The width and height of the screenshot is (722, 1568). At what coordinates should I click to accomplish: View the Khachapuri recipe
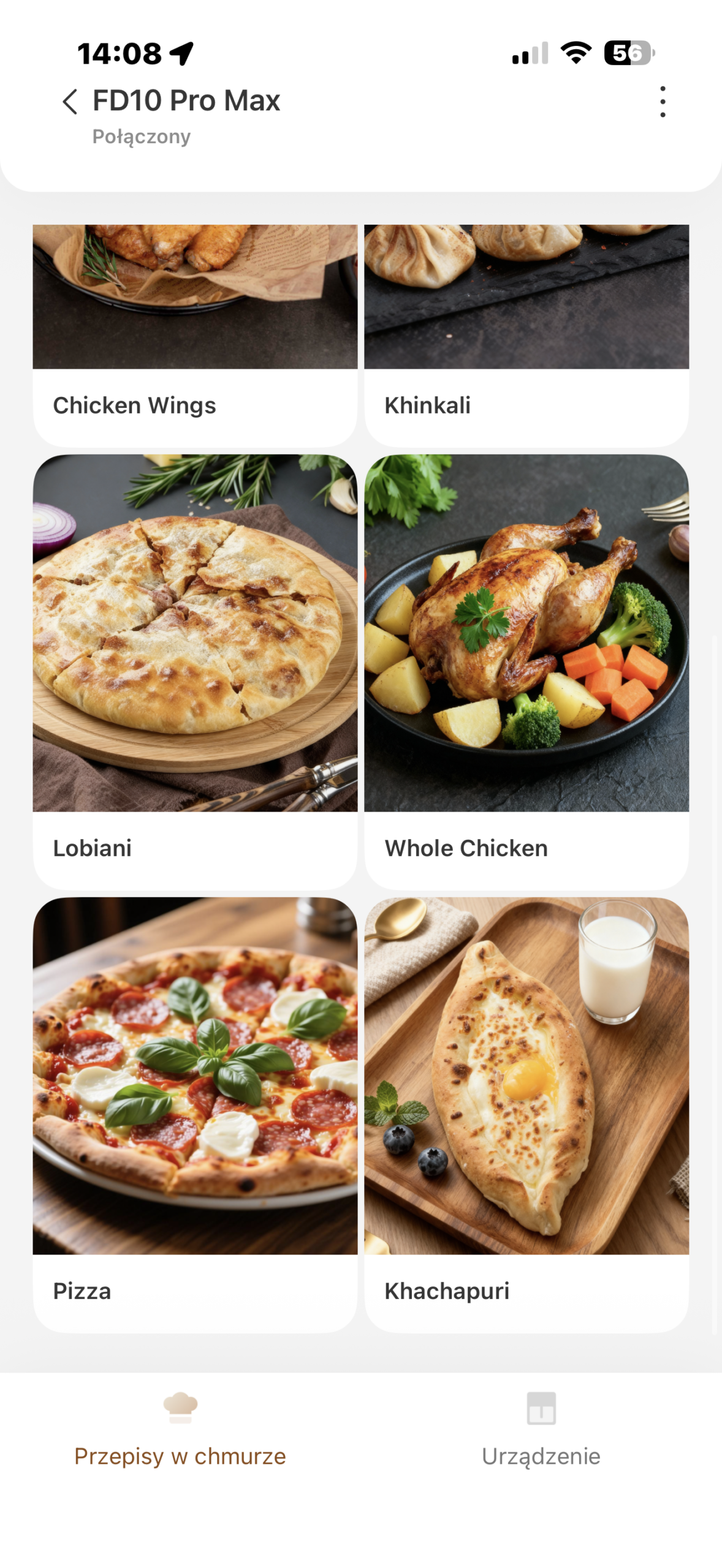coord(526,1114)
